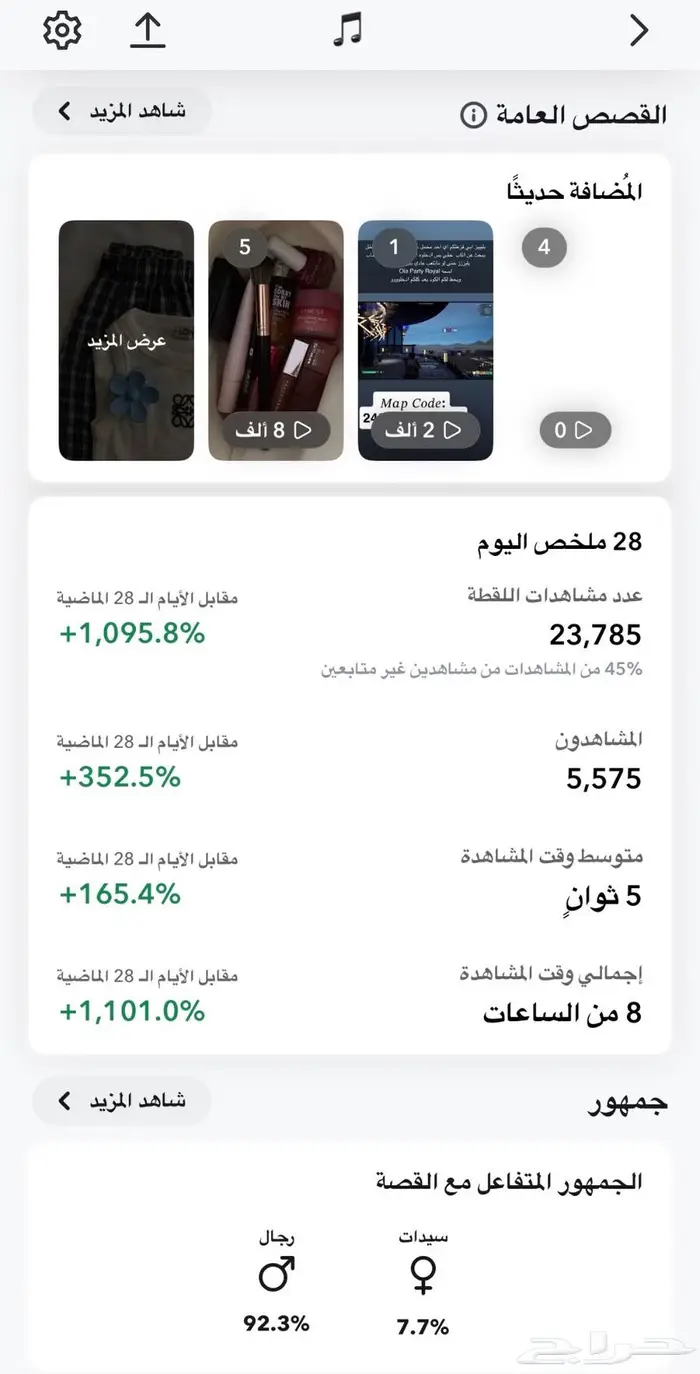This screenshot has width=700, height=1374.
Task: Open the Map Code story with 2 ألف views
Action: click(x=426, y=341)
